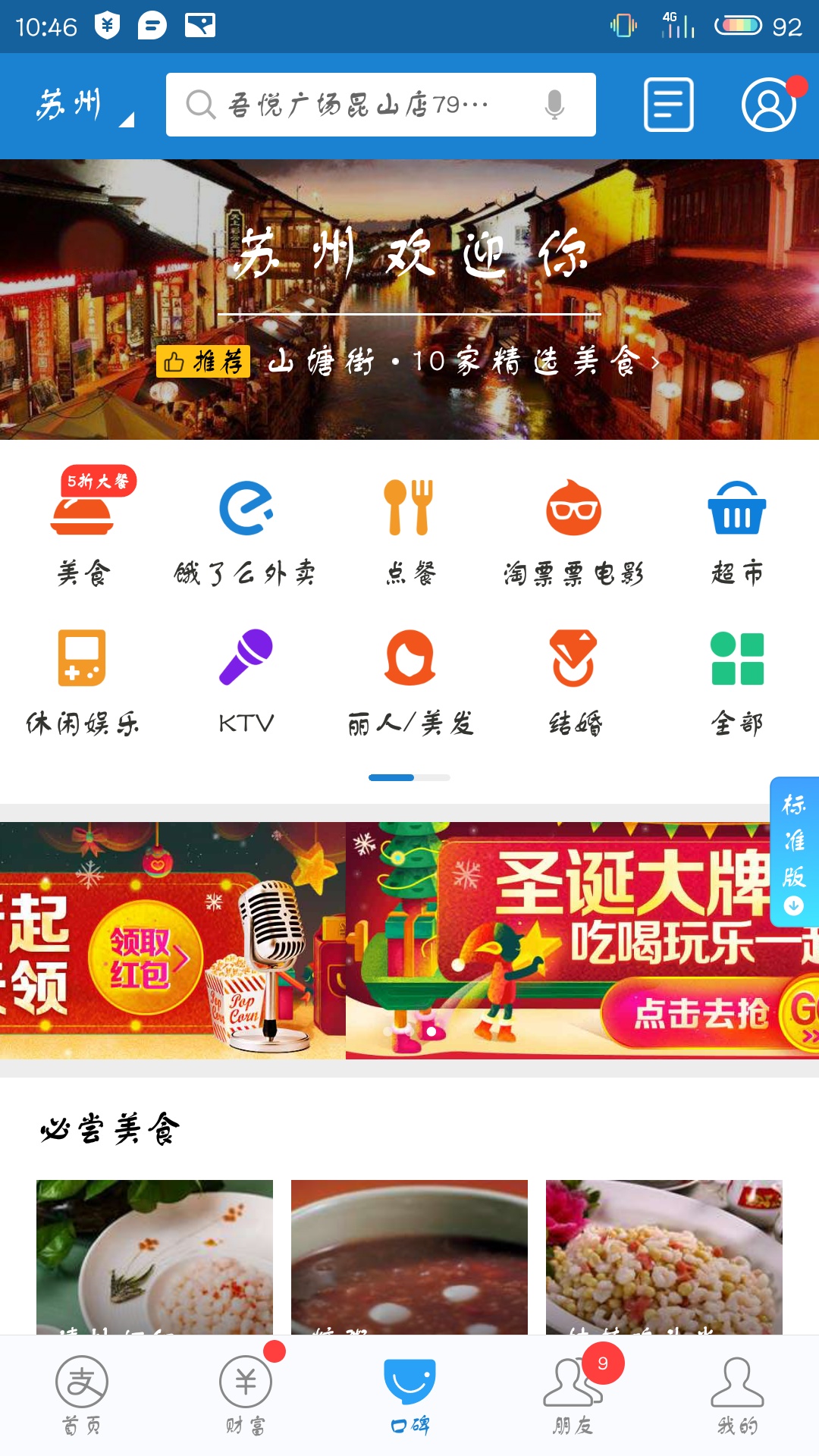The height and width of the screenshot is (1456, 819).
Task: Claim the 领取红包 red envelope banner
Action: (144, 957)
